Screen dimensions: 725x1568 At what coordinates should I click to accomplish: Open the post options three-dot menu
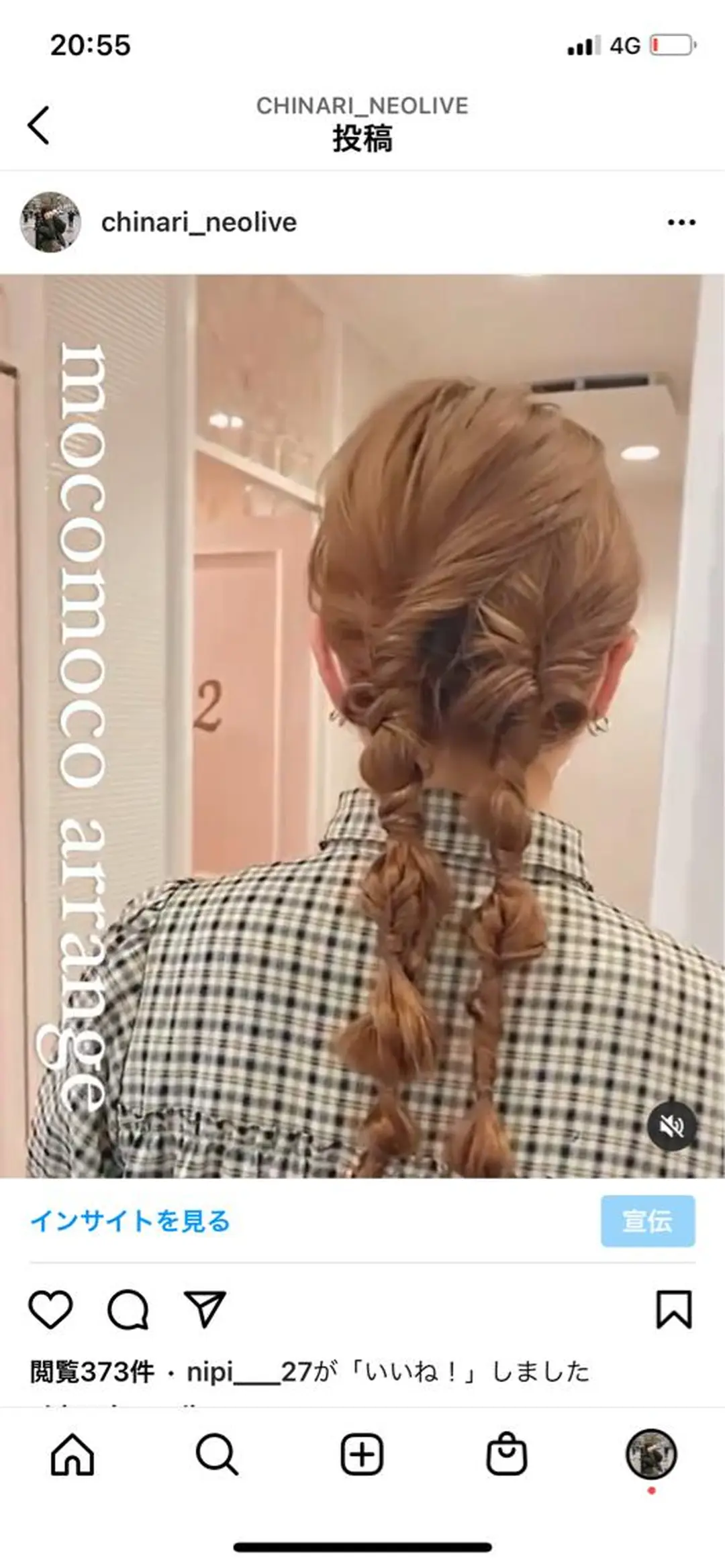(x=681, y=222)
